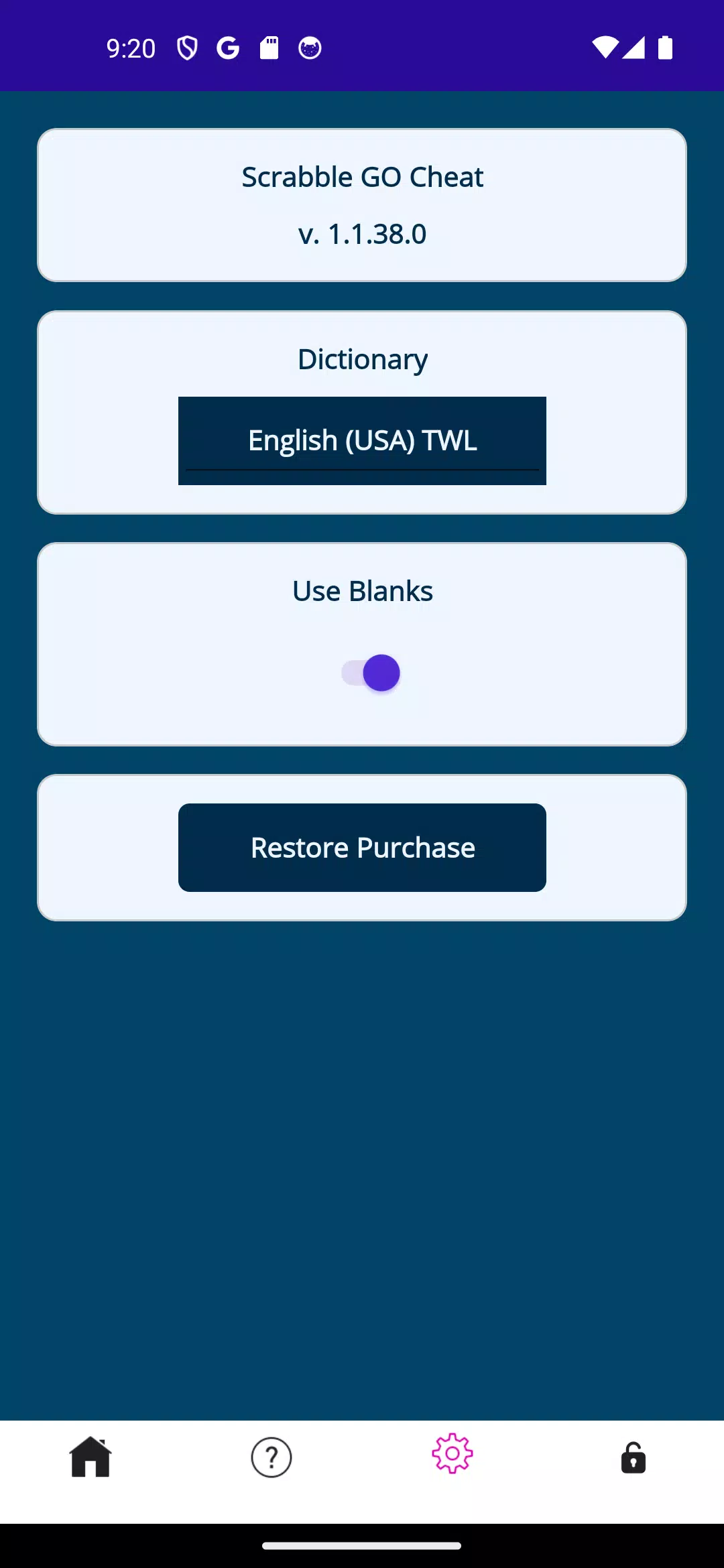Disable the Use Blanks switch
724x1568 pixels.
coord(371,673)
